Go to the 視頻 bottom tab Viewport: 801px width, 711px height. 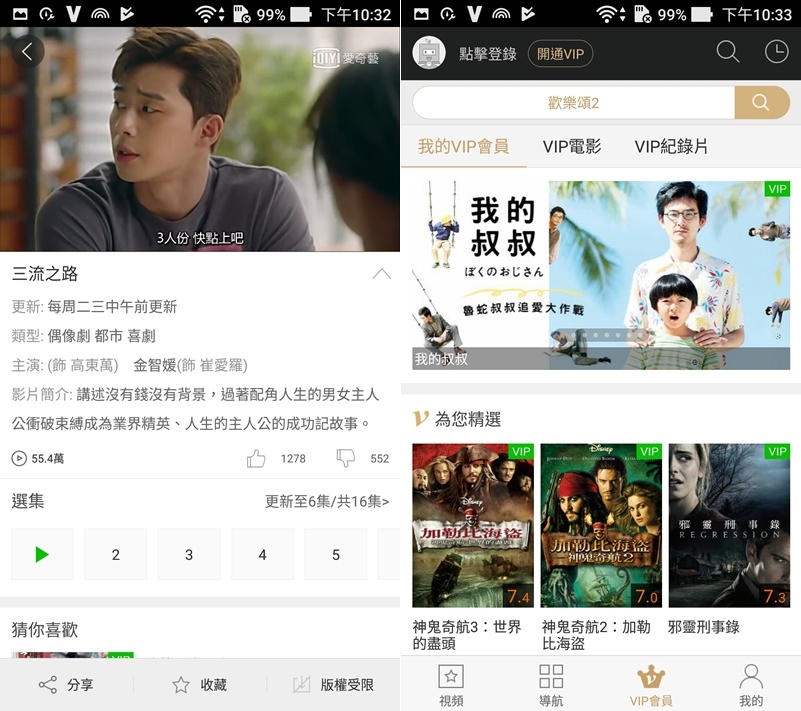[x=451, y=685]
